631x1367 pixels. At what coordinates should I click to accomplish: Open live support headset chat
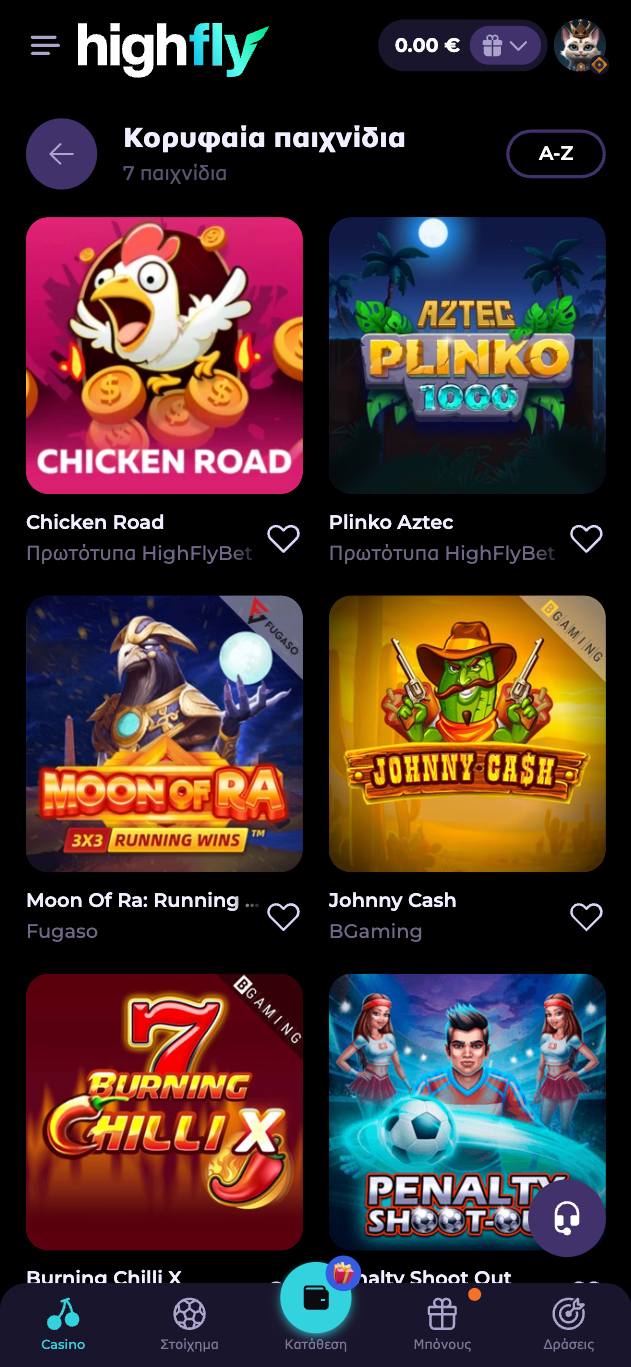click(567, 1217)
